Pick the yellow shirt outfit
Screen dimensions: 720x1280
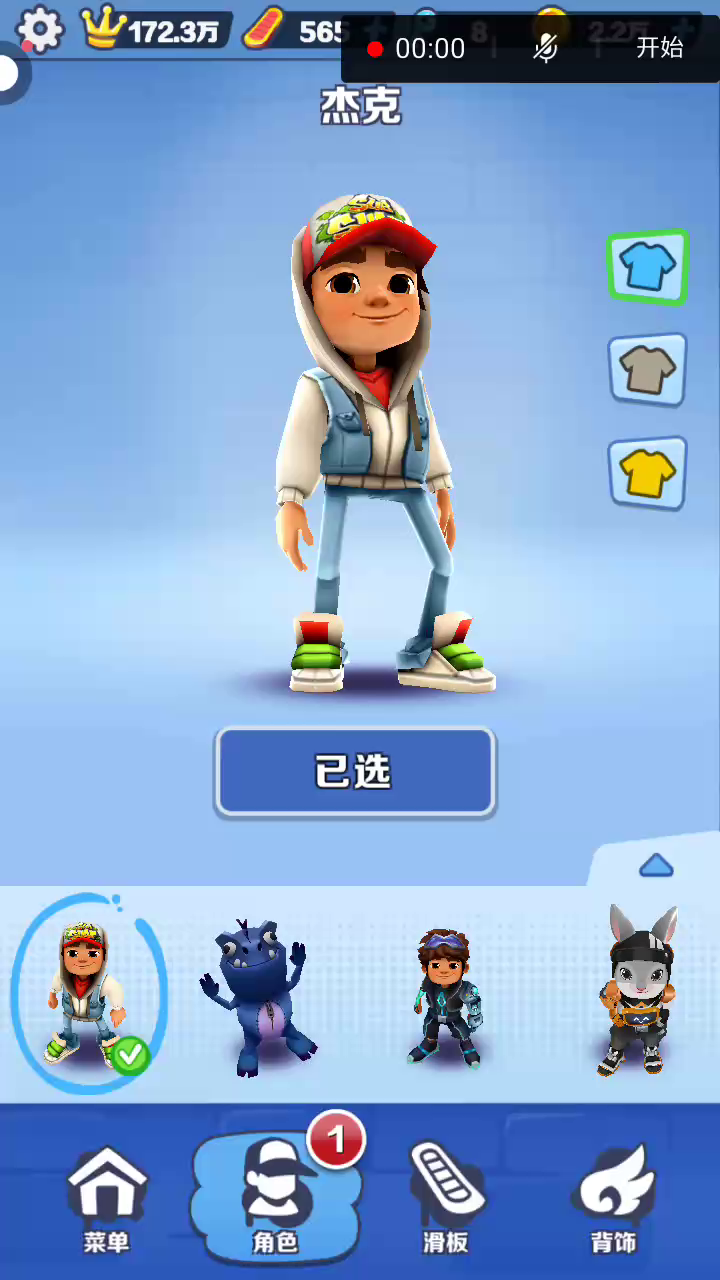(647, 472)
